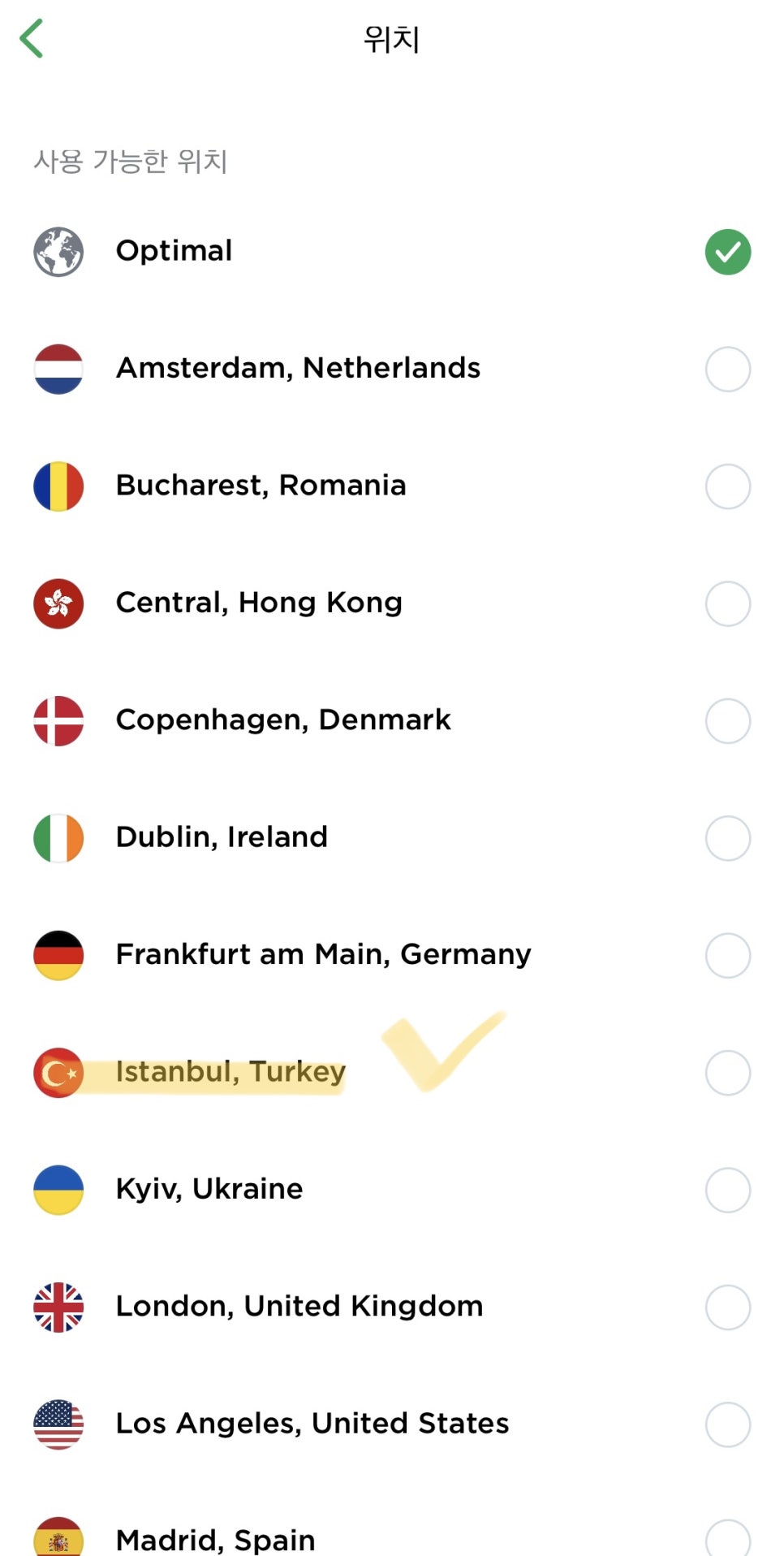
Task: Select Dublin, Ireland
Action: pos(392,837)
